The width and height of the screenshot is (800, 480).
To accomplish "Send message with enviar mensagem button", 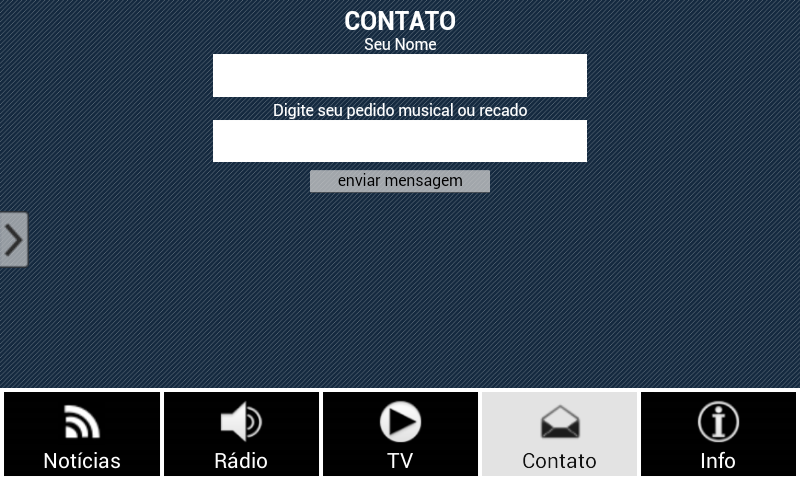I will 399,181.
